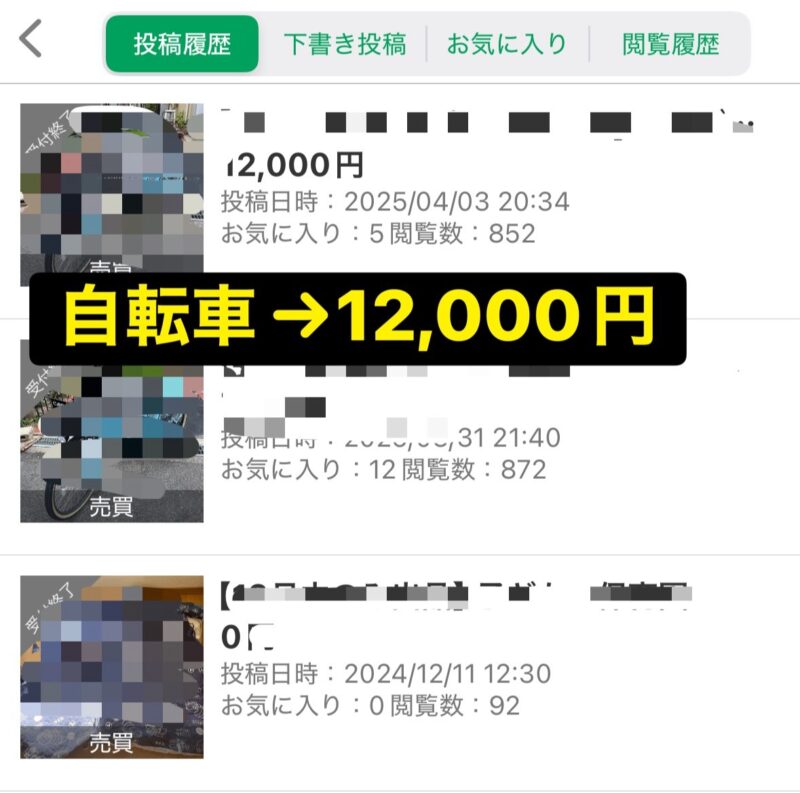
Task: Go back with the top-left arrow
Action: (32, 40)
